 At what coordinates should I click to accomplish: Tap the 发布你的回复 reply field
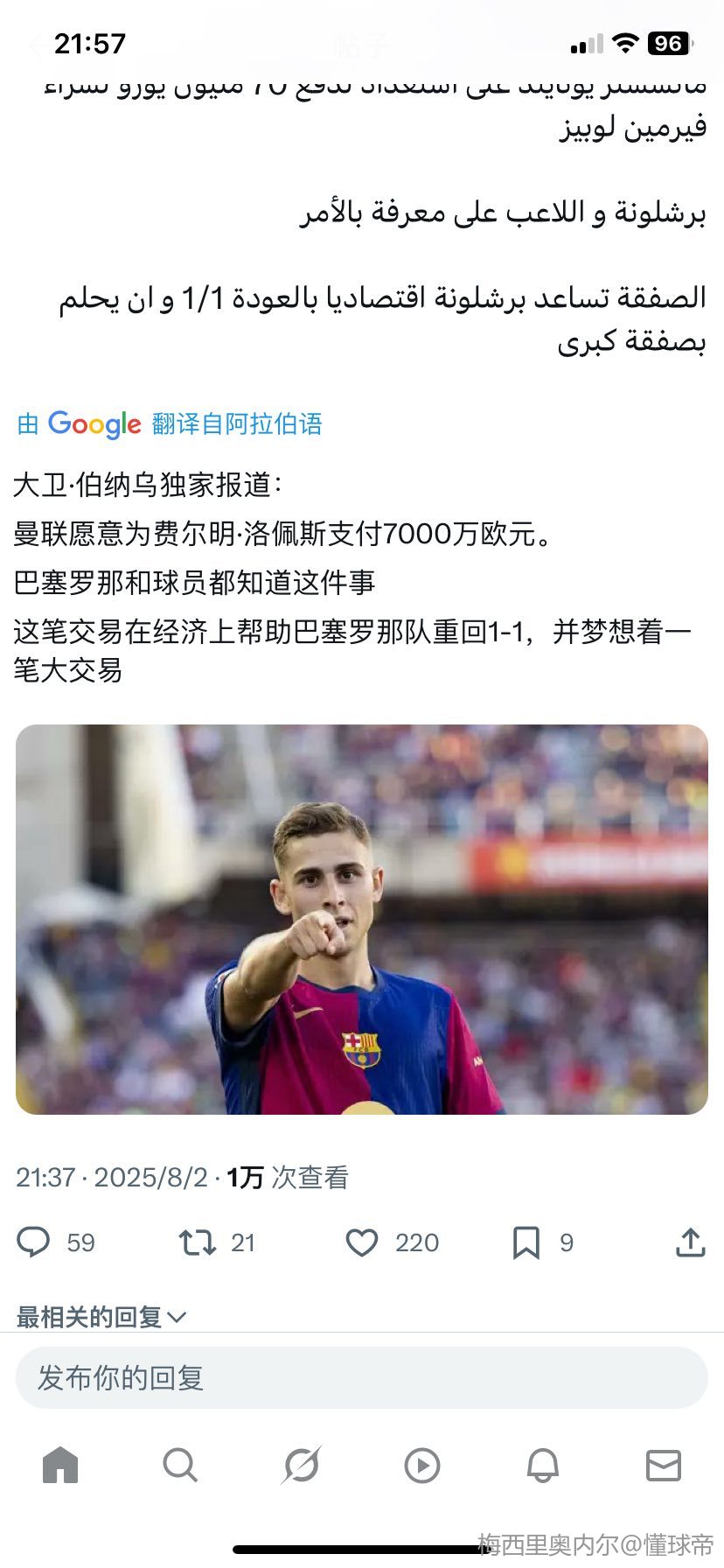tap(362, 1378)
